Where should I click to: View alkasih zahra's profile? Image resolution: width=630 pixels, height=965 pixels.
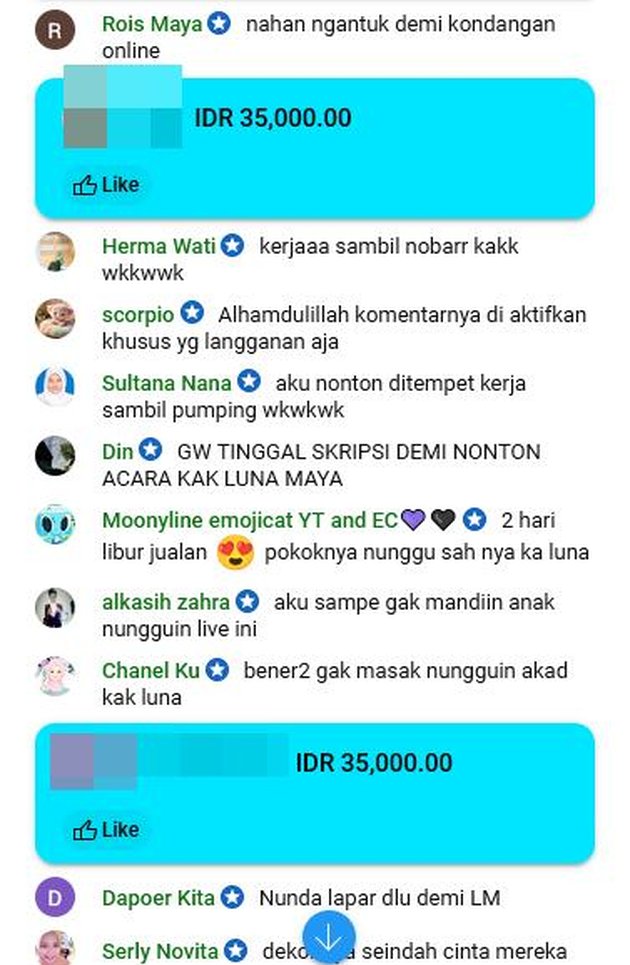pos(166,602)
